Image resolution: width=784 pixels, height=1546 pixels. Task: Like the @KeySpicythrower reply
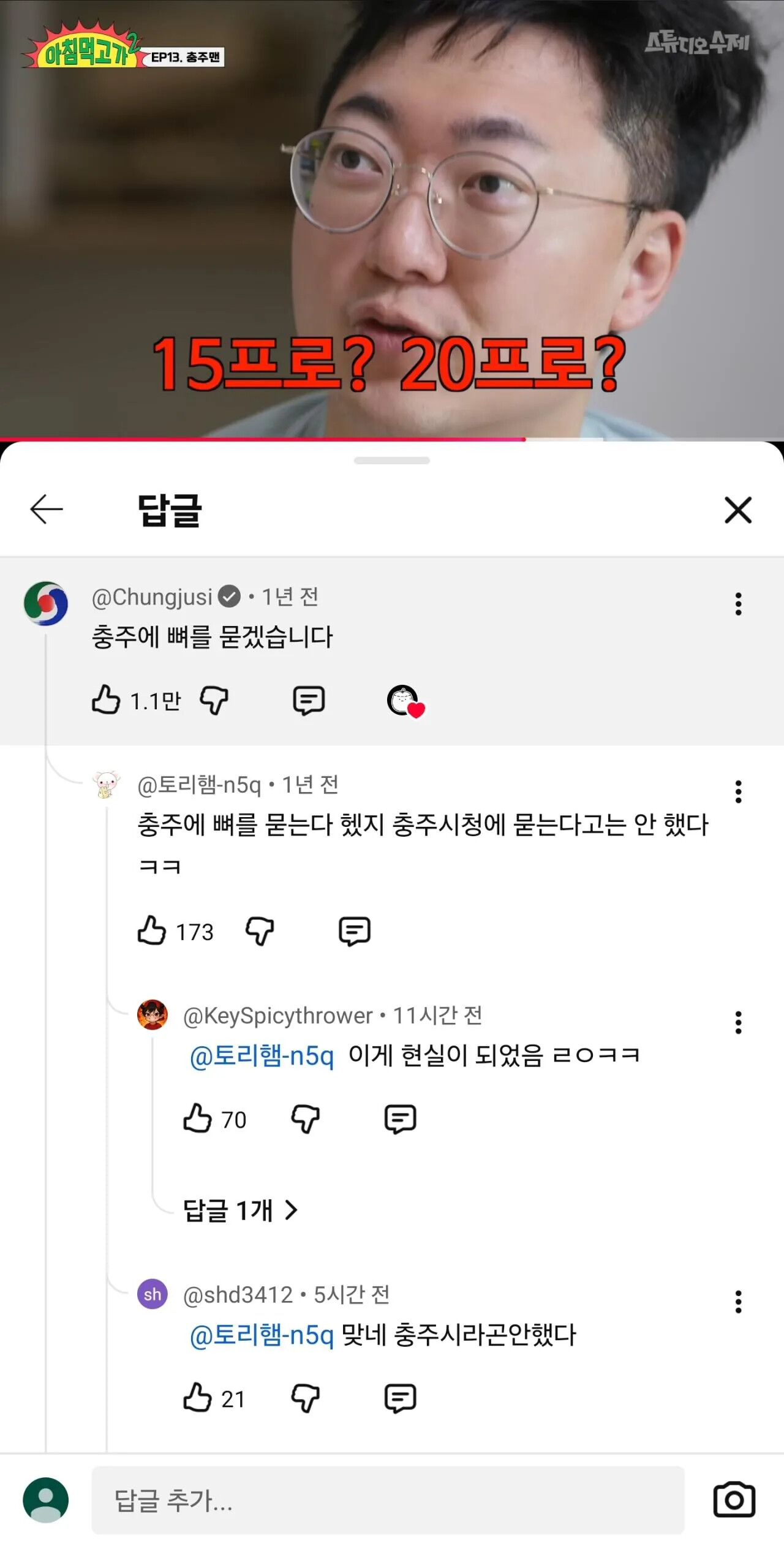197,1118
